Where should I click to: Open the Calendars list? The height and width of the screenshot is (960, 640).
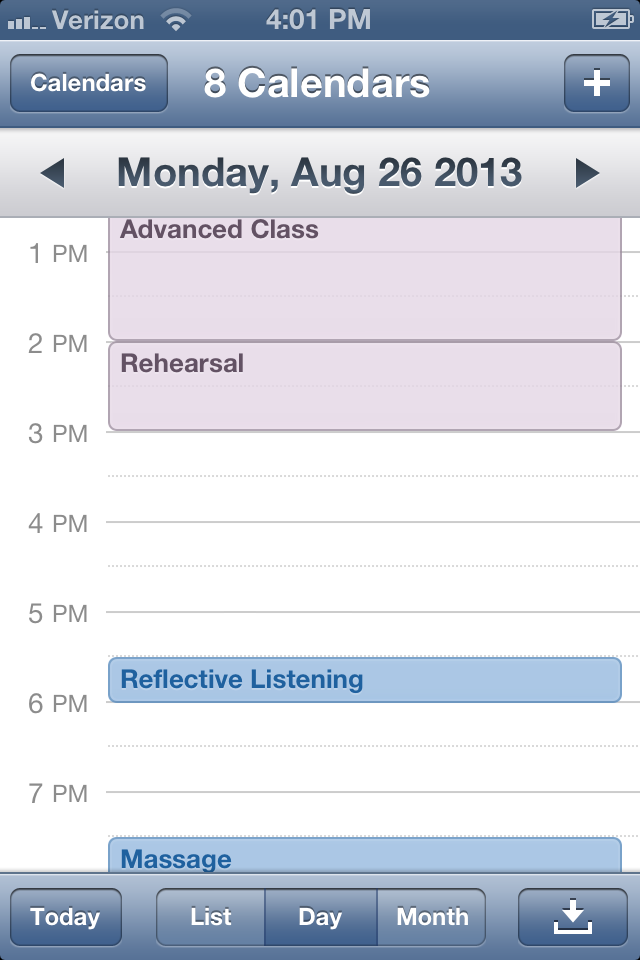click(x=89, y=84)
